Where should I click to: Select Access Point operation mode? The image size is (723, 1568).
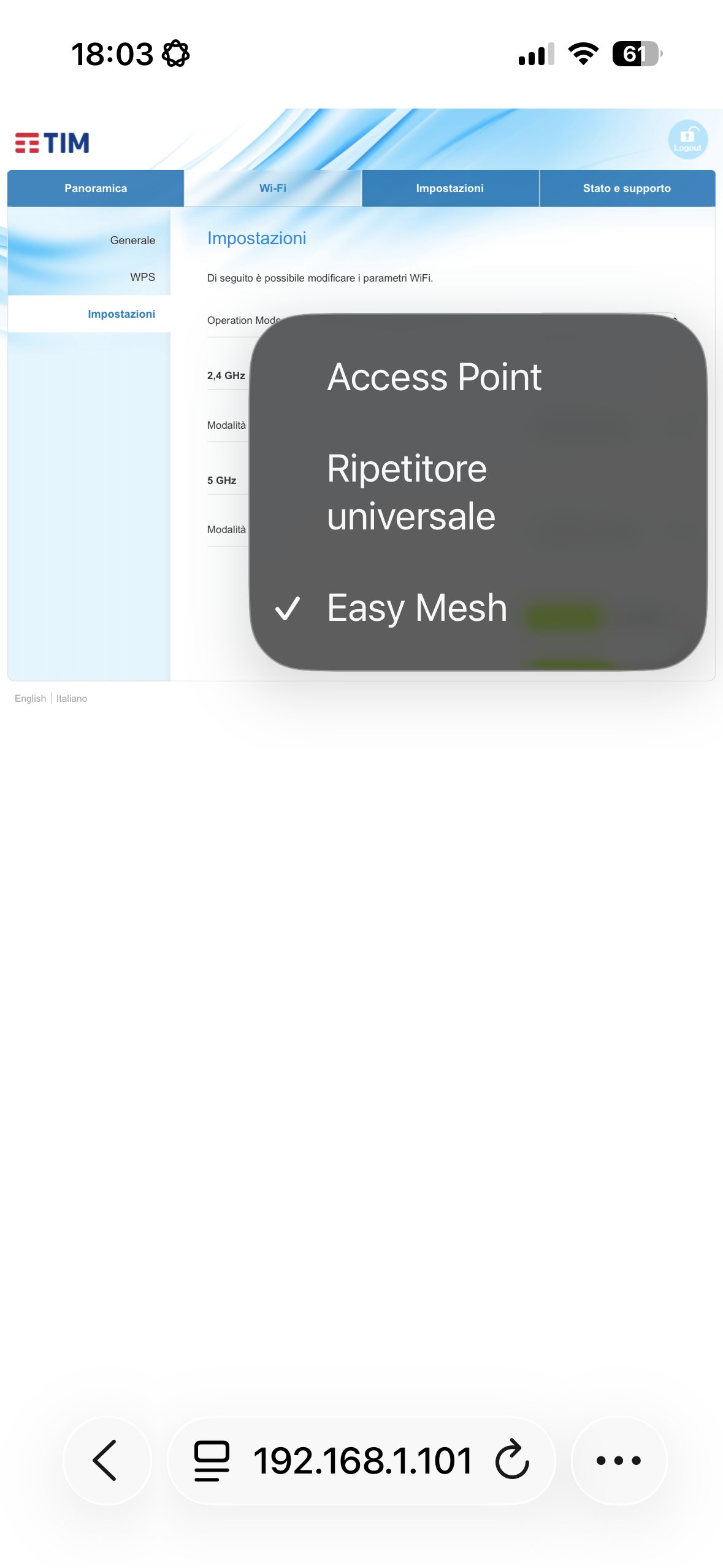point(434,377)
